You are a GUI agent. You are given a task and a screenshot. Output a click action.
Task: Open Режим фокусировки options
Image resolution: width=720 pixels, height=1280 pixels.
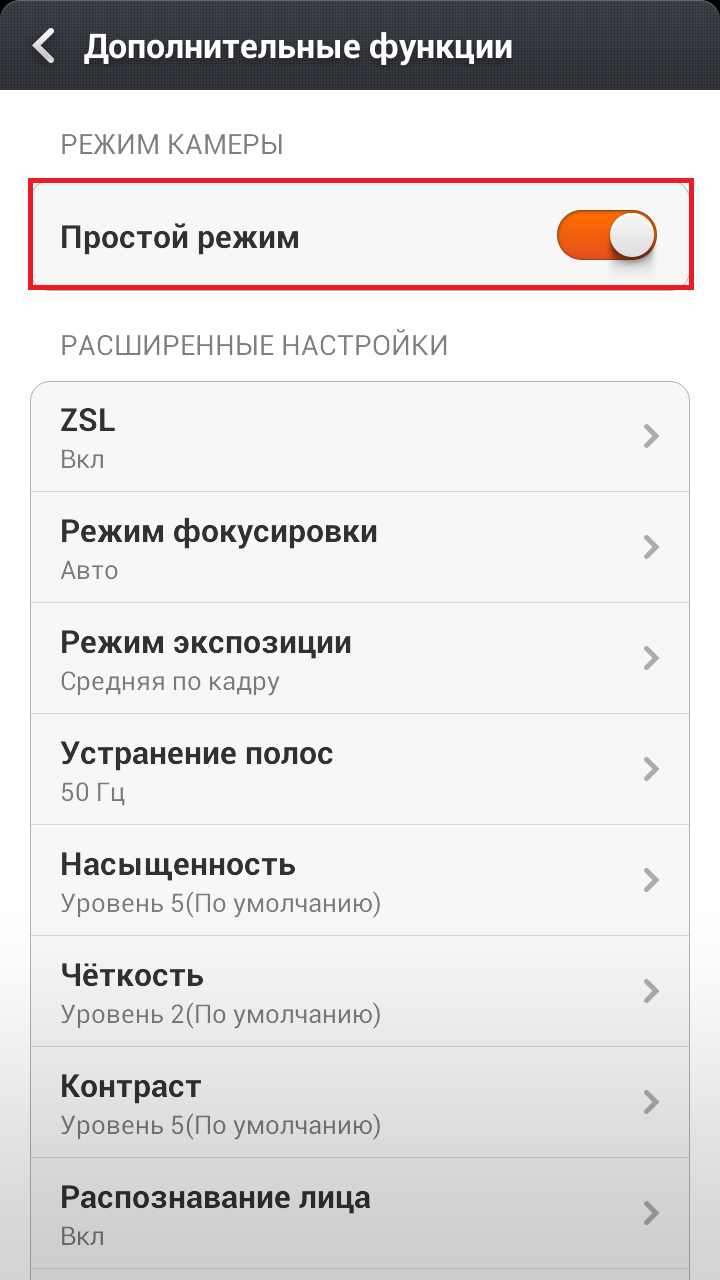[360, 547]
